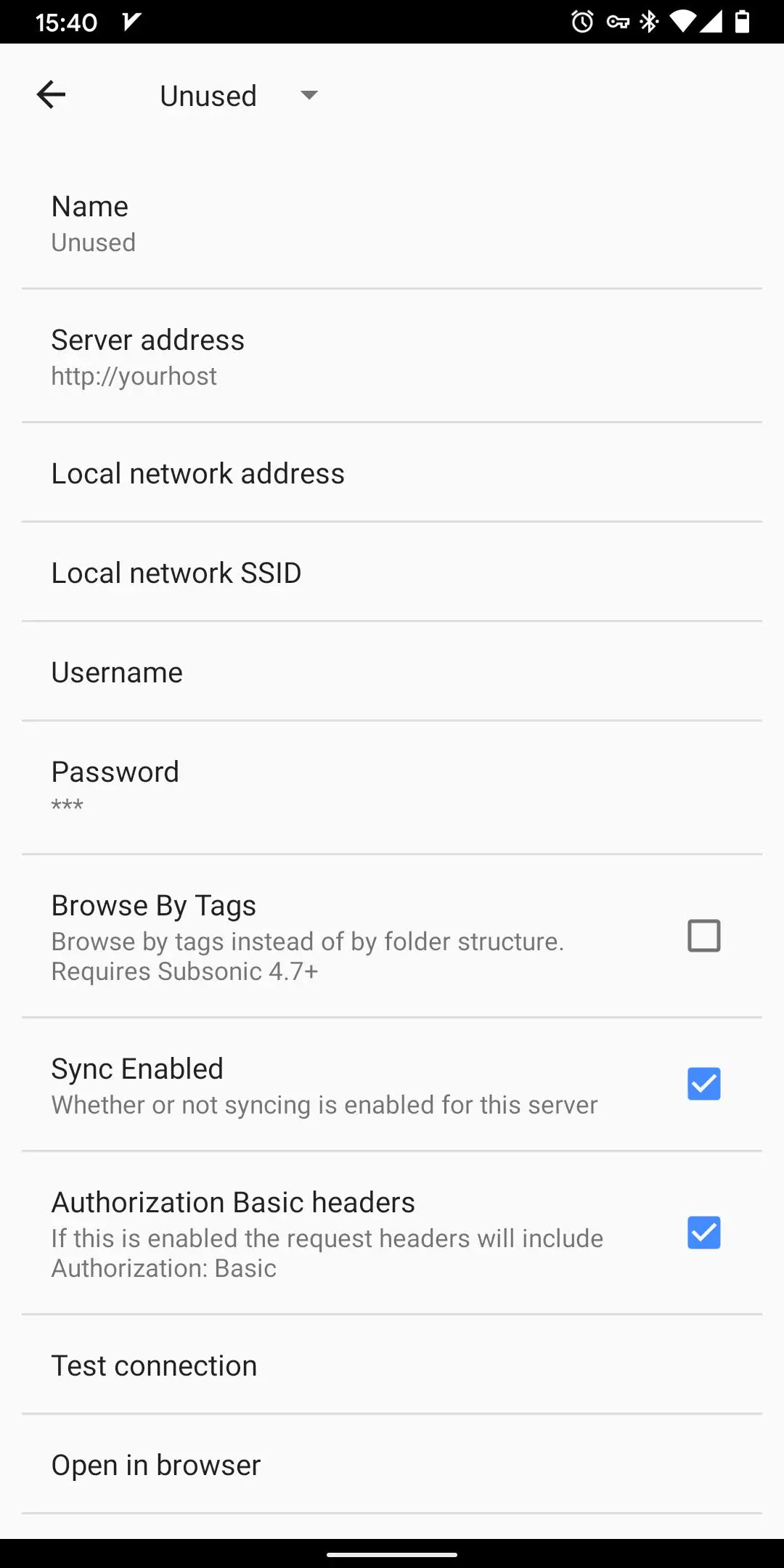Select Open in browser
The height and width of the screenshot is (1568, 784).
(392, 1465)
